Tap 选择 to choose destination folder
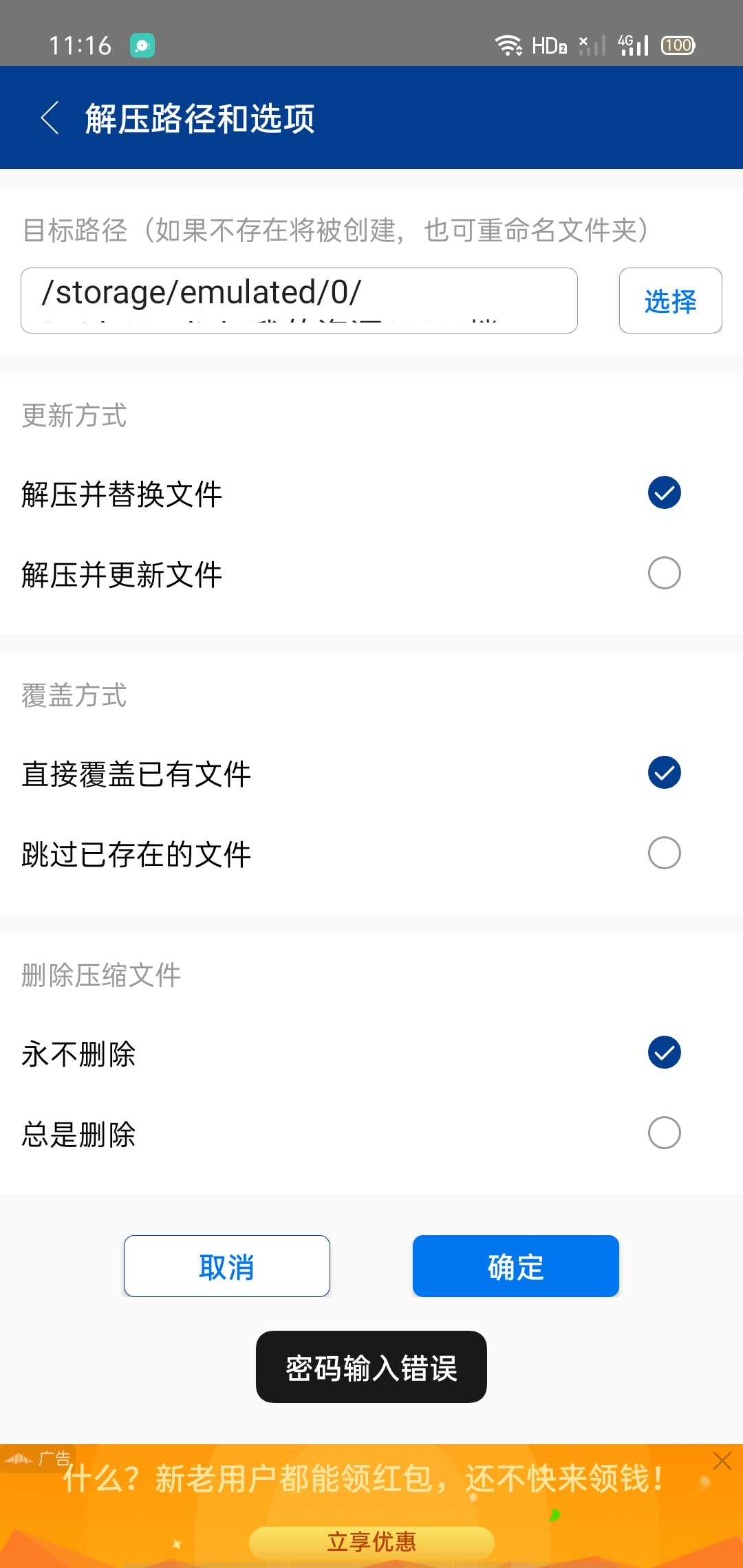Viewport: 743px width, 1568px height. pos(670,301)
